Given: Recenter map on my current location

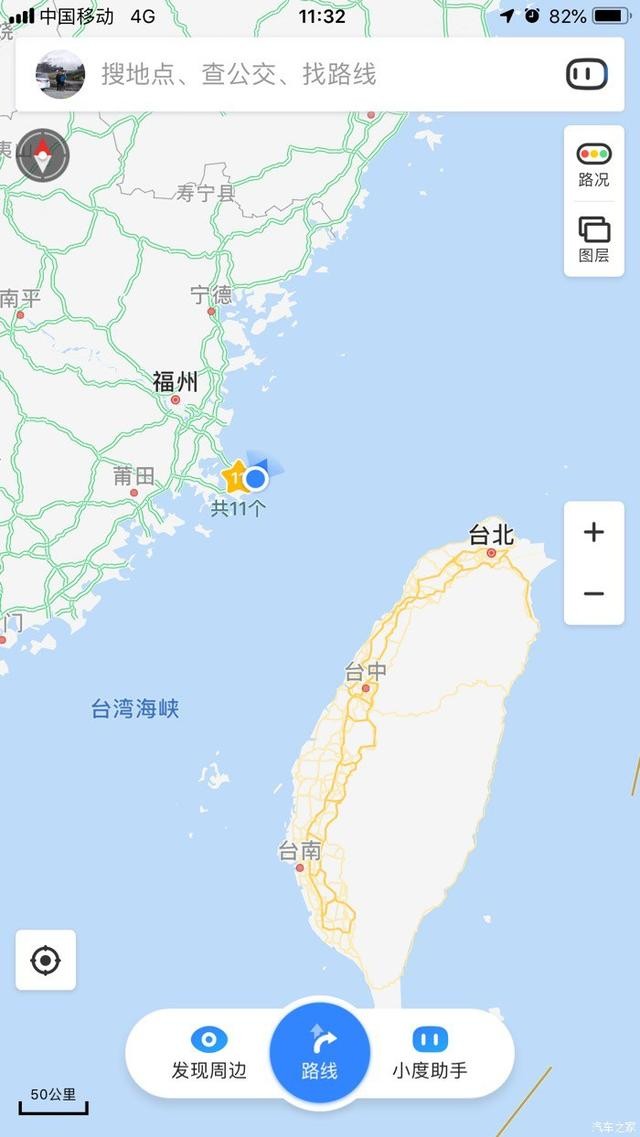Looking at the screenshot, I should (x=45, y=961).
